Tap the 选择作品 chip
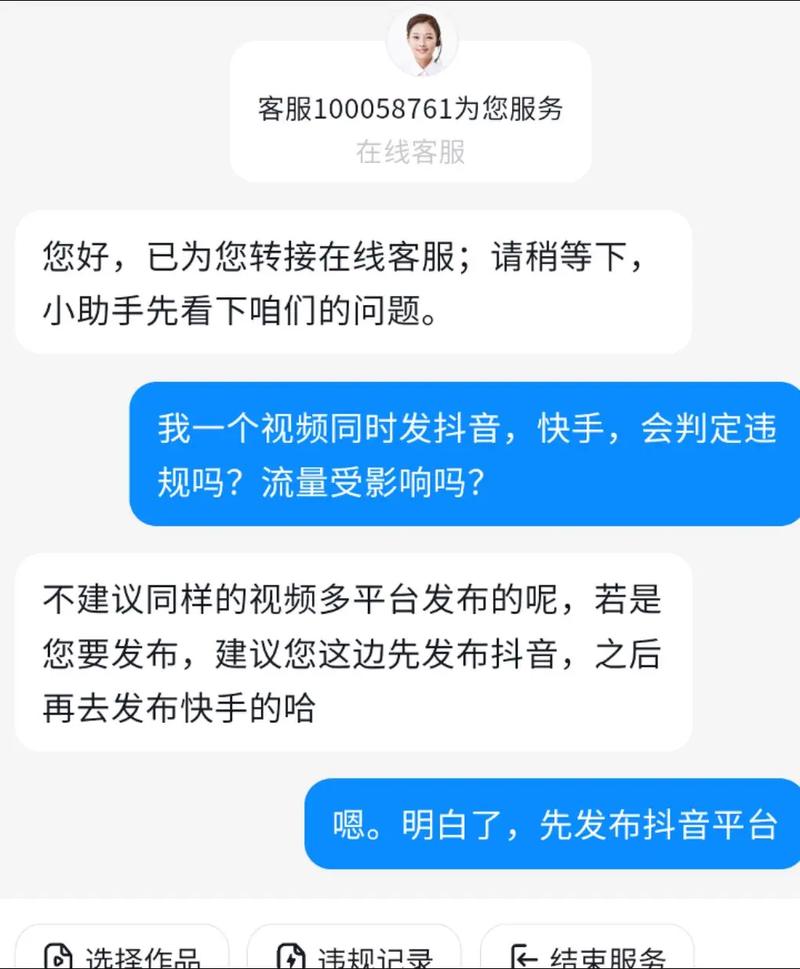The width and height of the screenshot is (800, 969). (122, 953)
